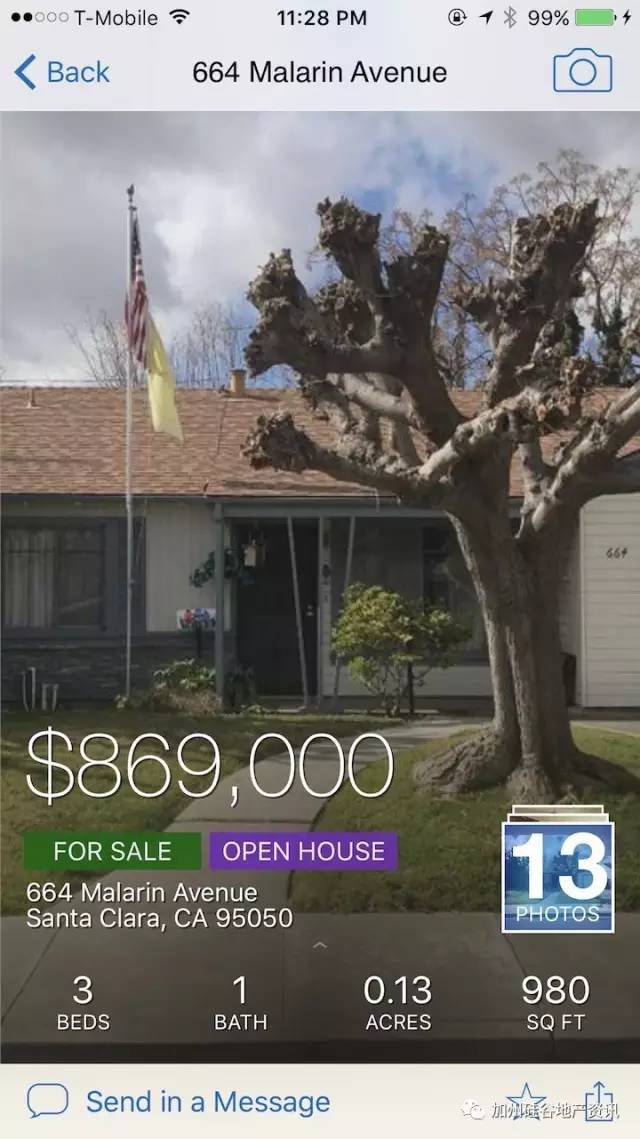Expand the listing details chevron
The width and height of the screenshot is (640, 1139).
coord(320,945)
